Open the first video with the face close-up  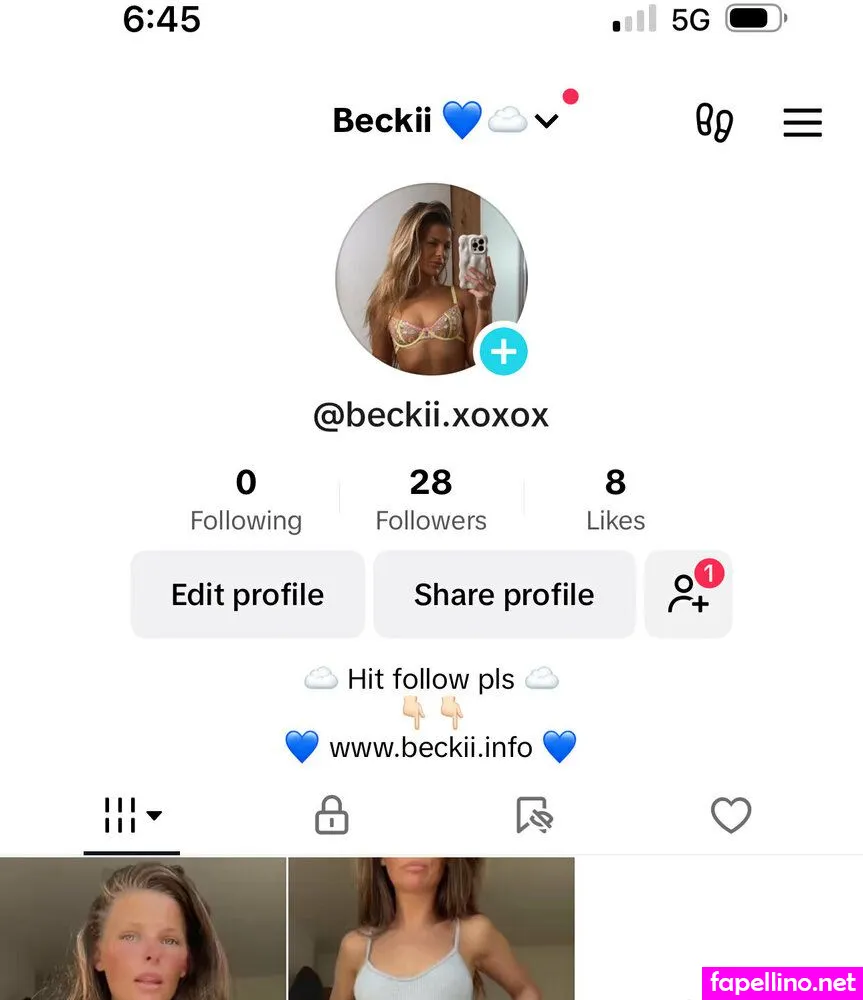[143, 928]
